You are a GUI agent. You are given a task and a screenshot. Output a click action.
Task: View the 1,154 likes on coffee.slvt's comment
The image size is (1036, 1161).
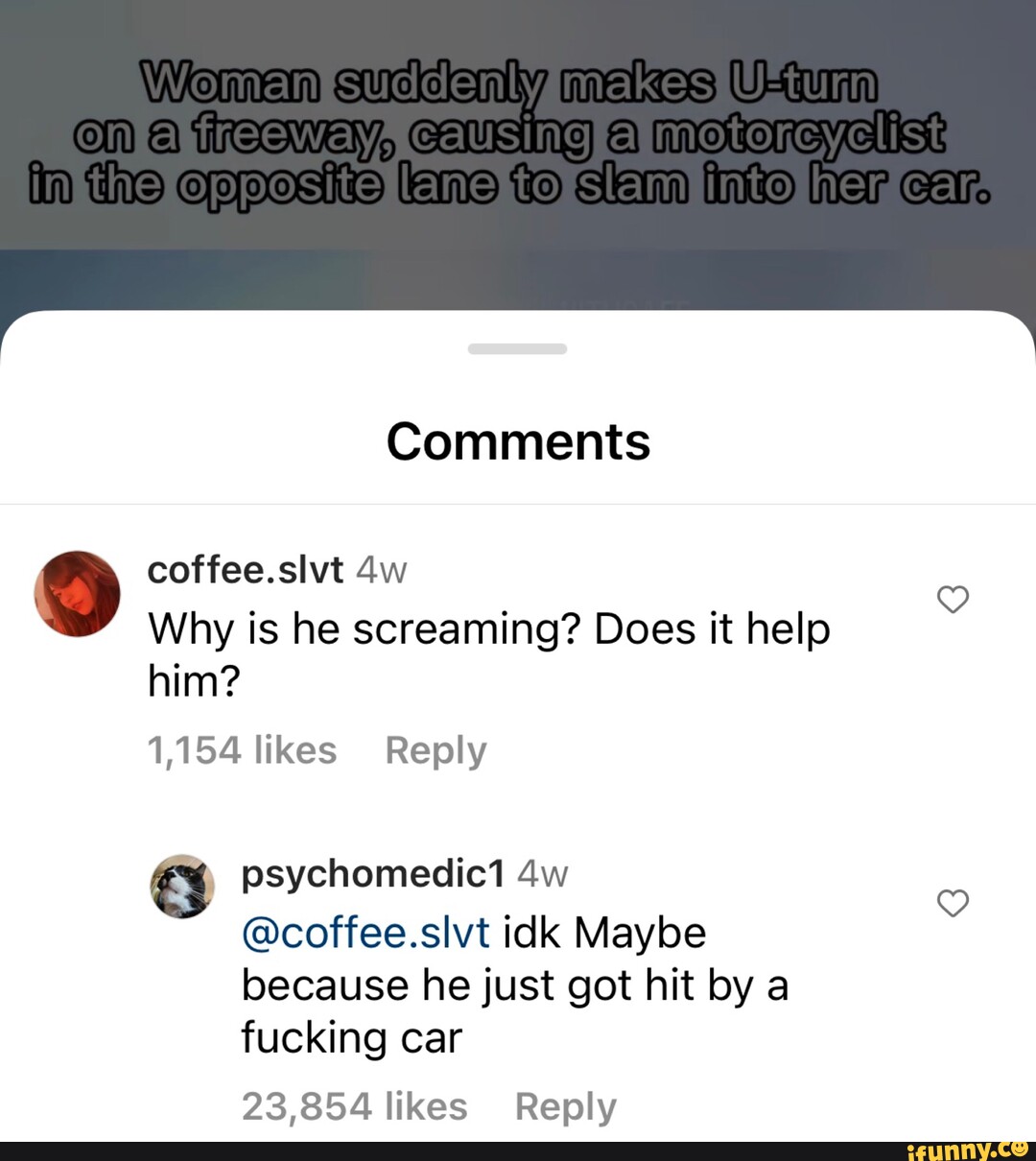coord(242,750)
